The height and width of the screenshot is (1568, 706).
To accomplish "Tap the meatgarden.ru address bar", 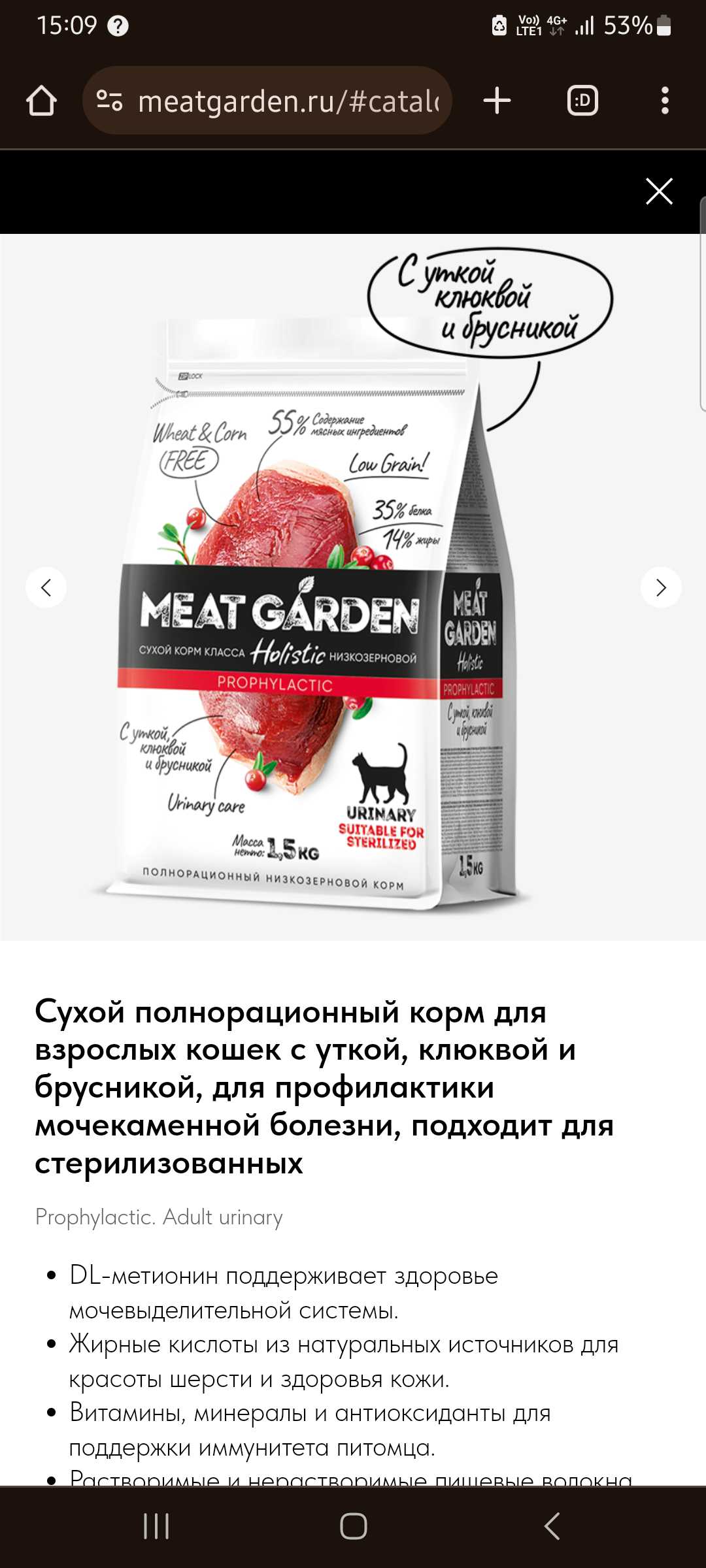I will pyautogui.click(x=288, y=101).
